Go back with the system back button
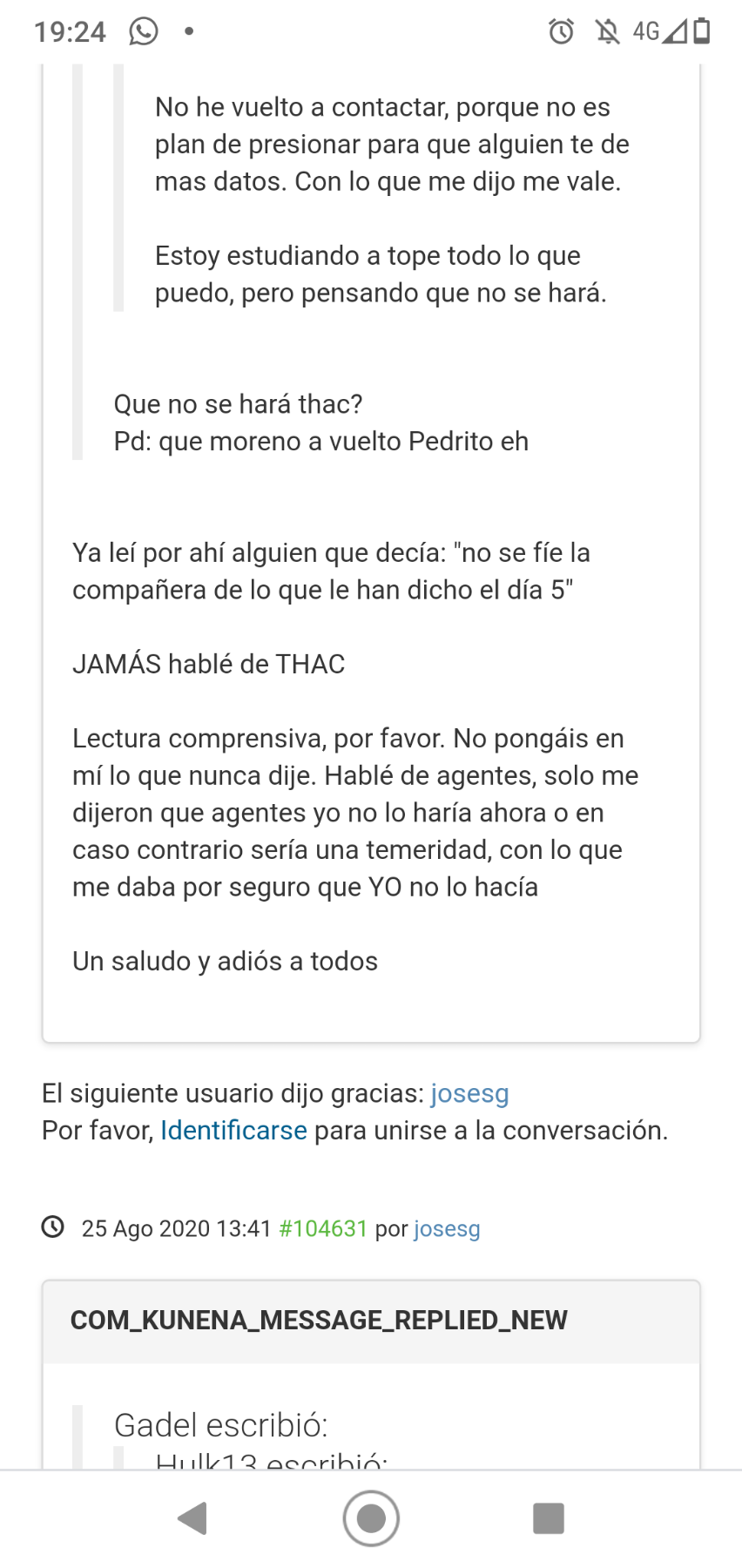 (x=192, y=1518)
